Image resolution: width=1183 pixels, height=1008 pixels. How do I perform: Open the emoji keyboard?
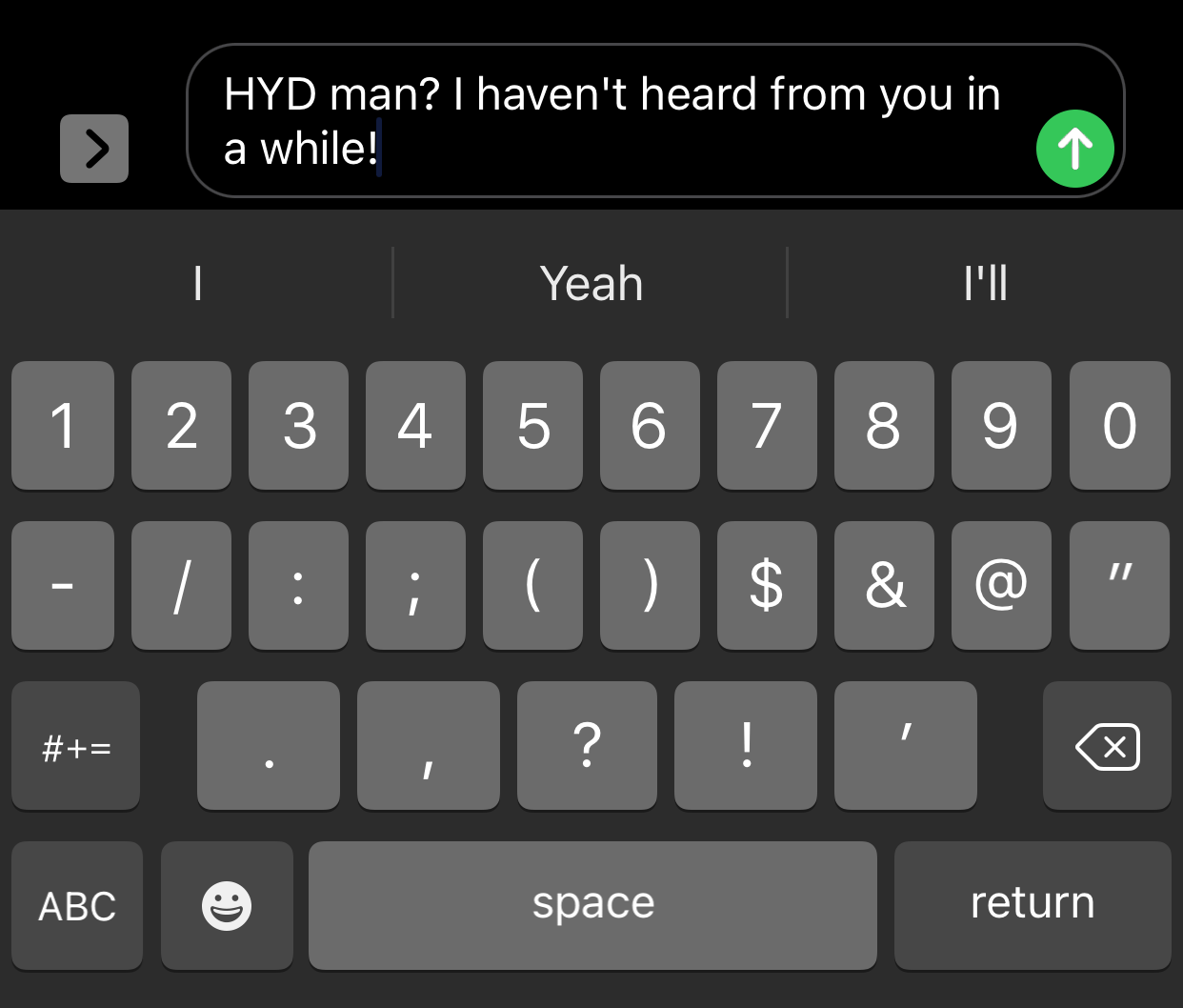click(x=227, y=905)
